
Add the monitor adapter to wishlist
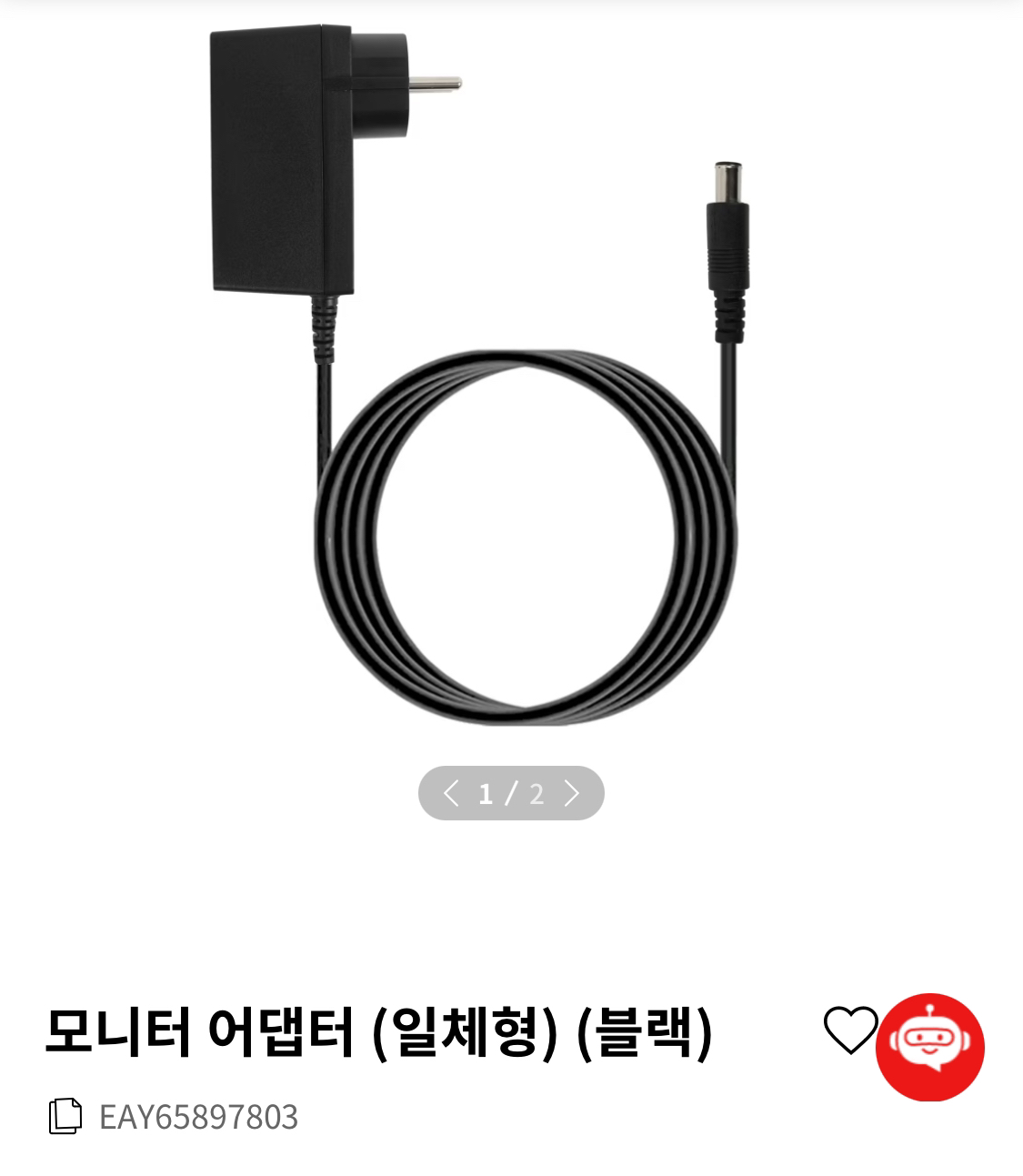[x=849, y=1030]
